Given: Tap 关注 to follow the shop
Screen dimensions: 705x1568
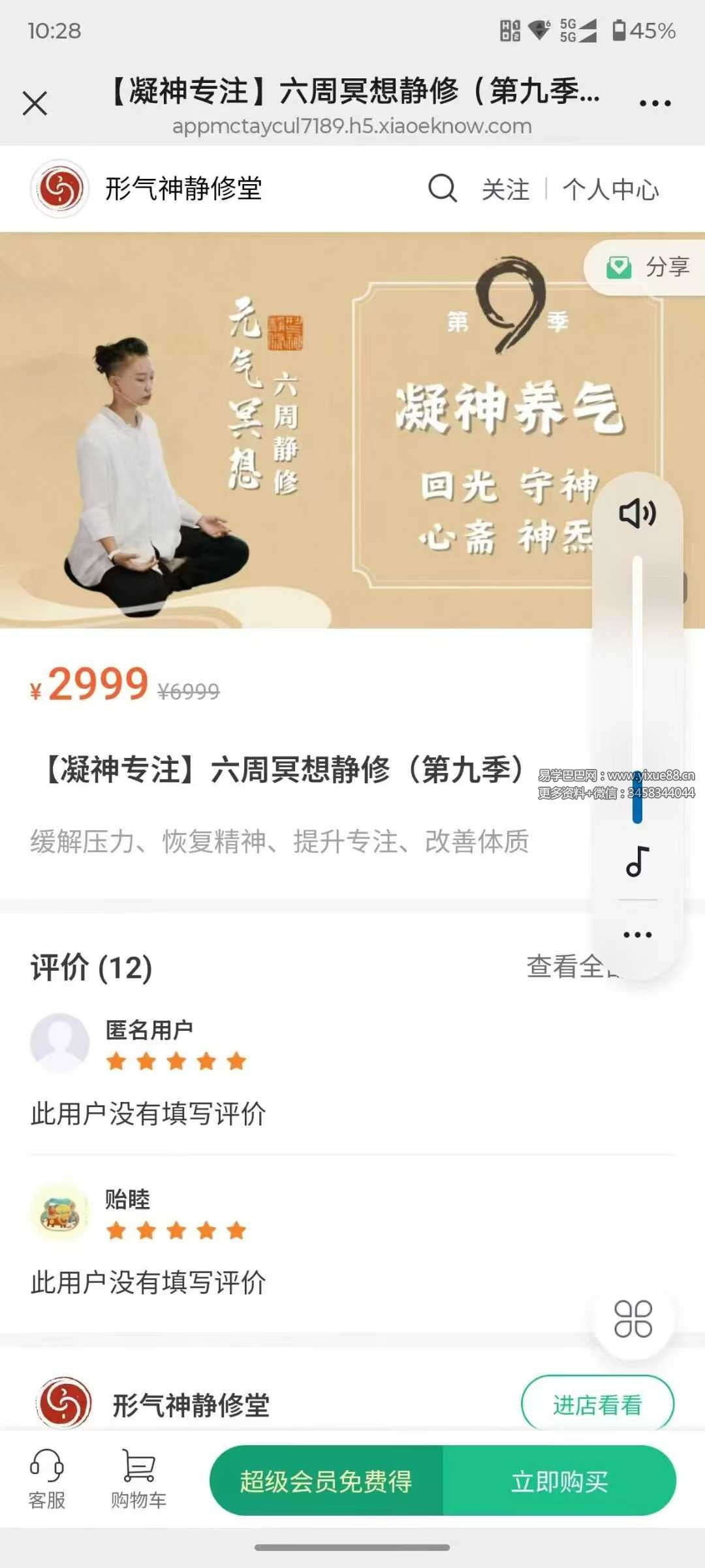Looking at the screenshot, I should (x=505, y=190).
